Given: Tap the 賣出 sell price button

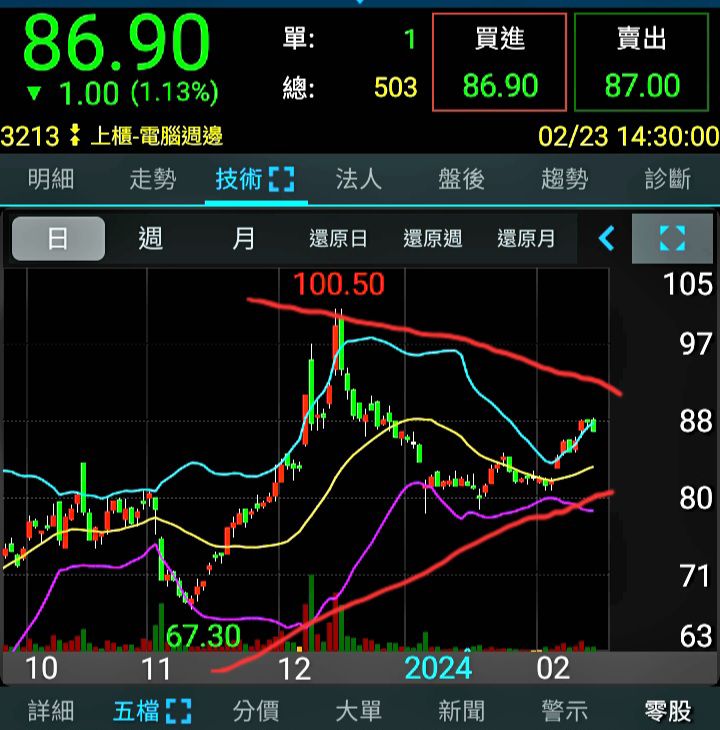Looking at the screenshot, I should (641, 62).
